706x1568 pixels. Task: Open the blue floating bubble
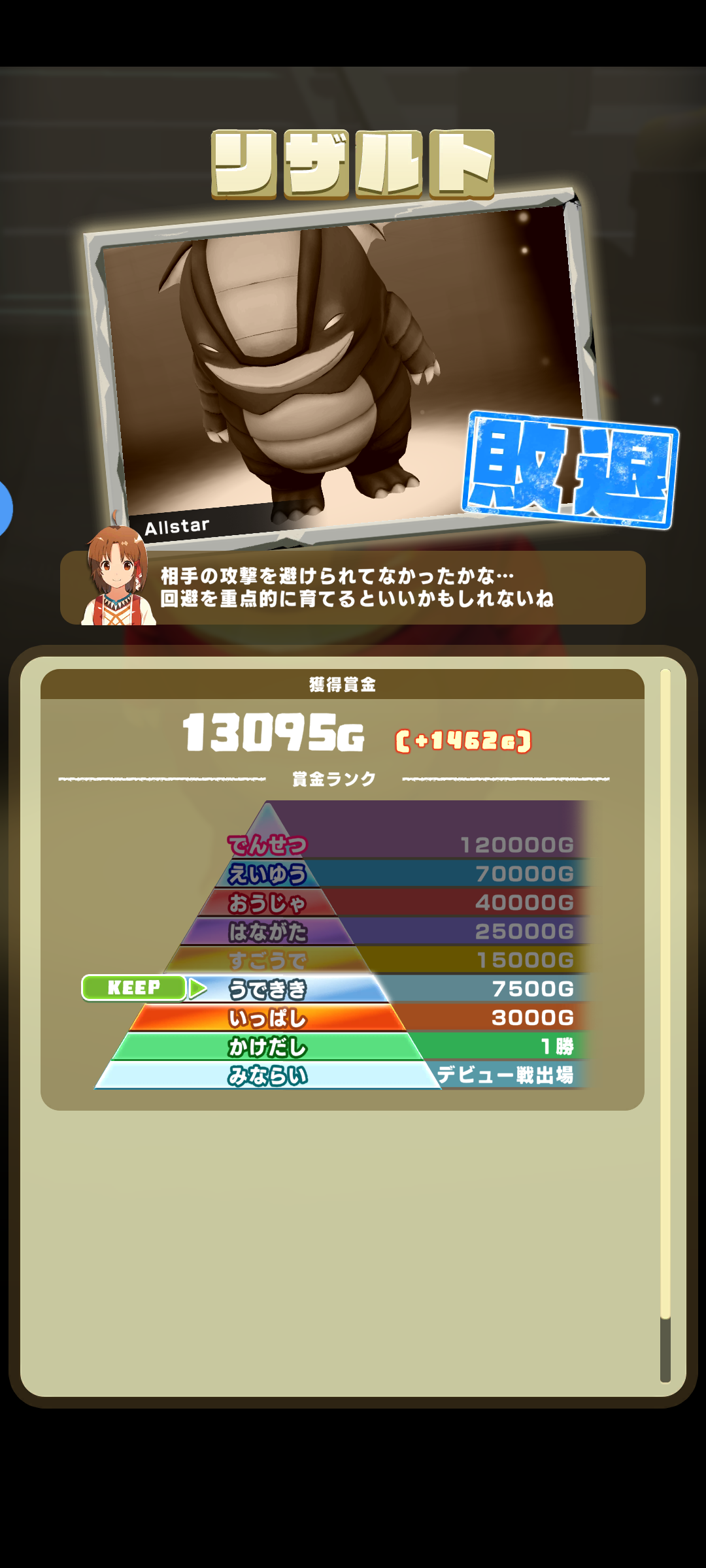point(4,508)
